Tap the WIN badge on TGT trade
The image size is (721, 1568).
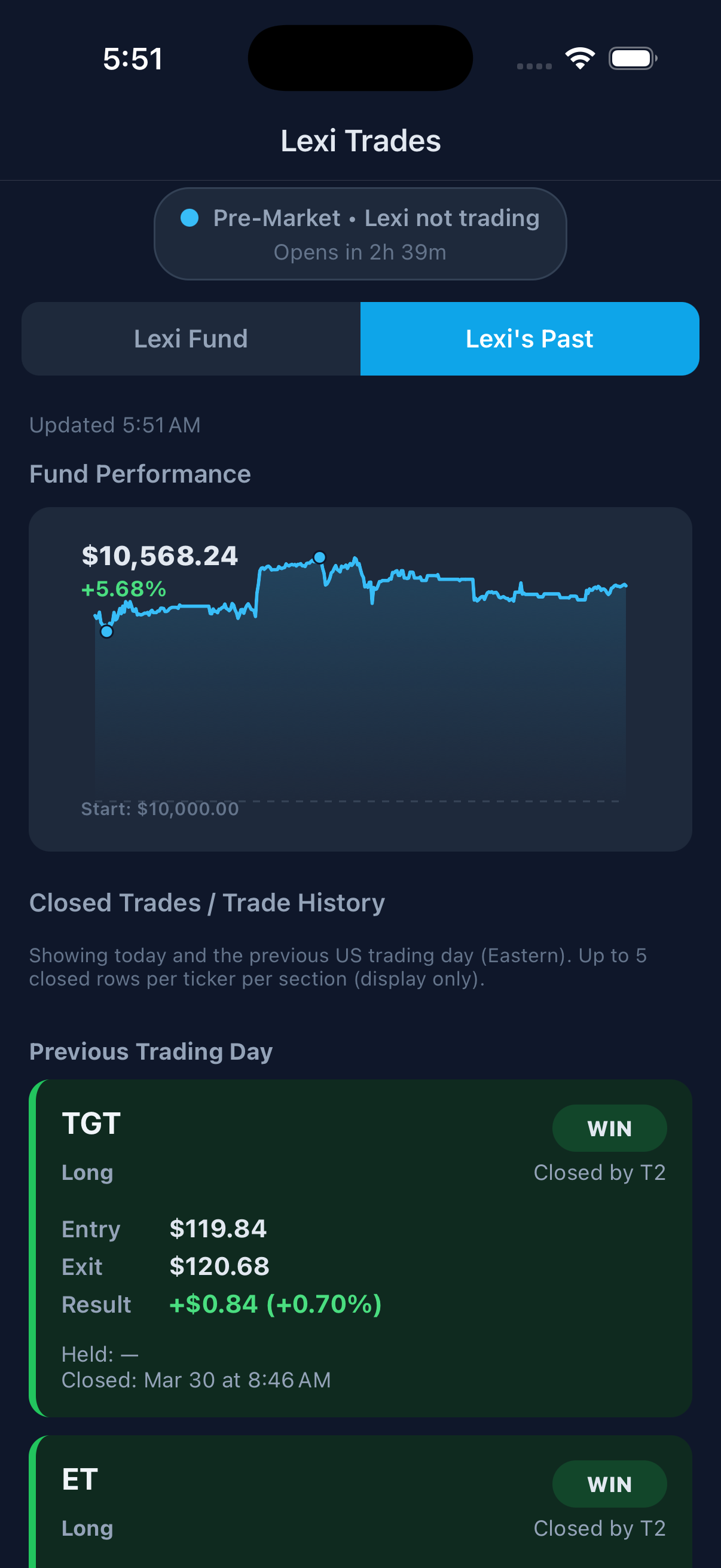pos(609,1128)
